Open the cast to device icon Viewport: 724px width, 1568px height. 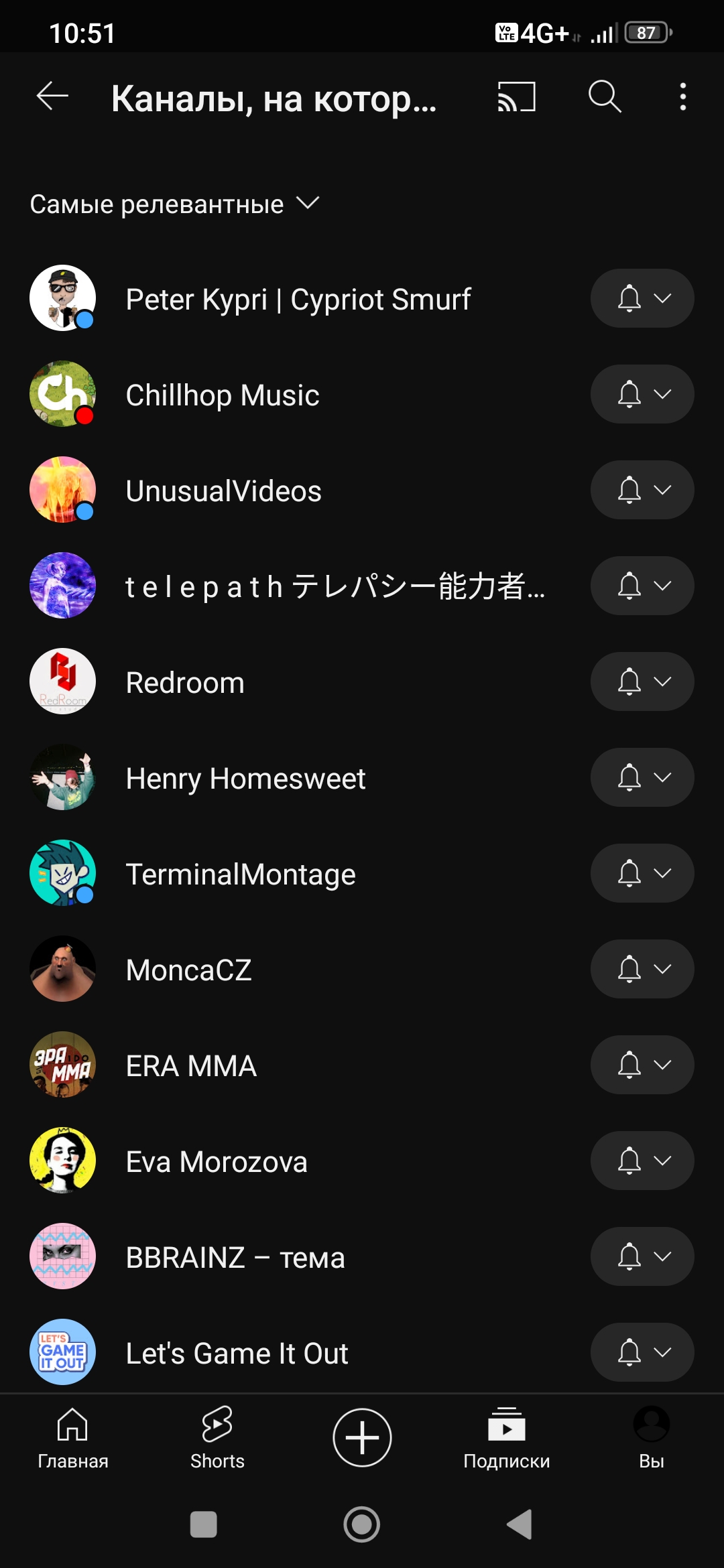(x=516, y=96)
